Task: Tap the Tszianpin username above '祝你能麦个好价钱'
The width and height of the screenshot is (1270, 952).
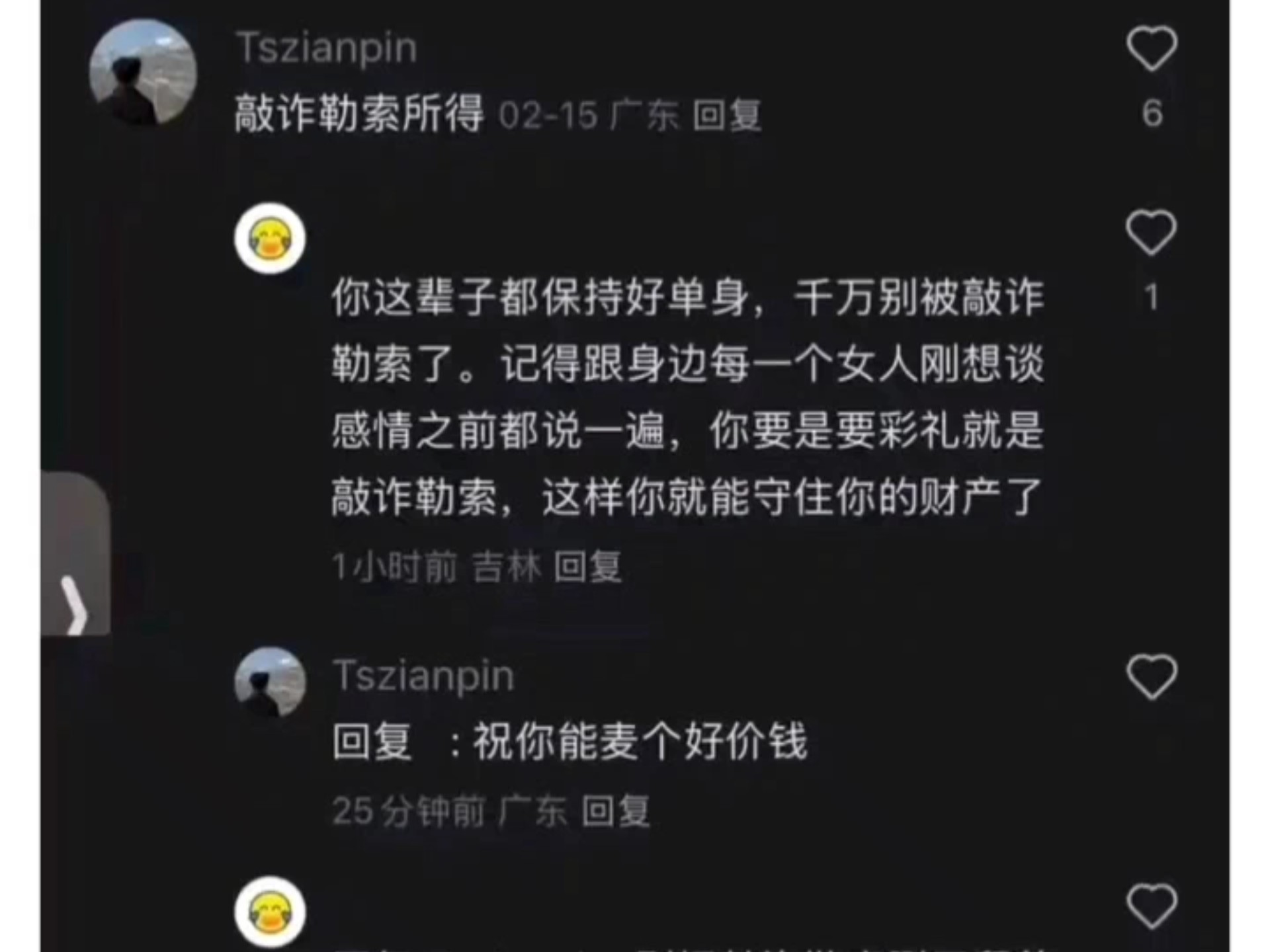Action: pos(423,676)
